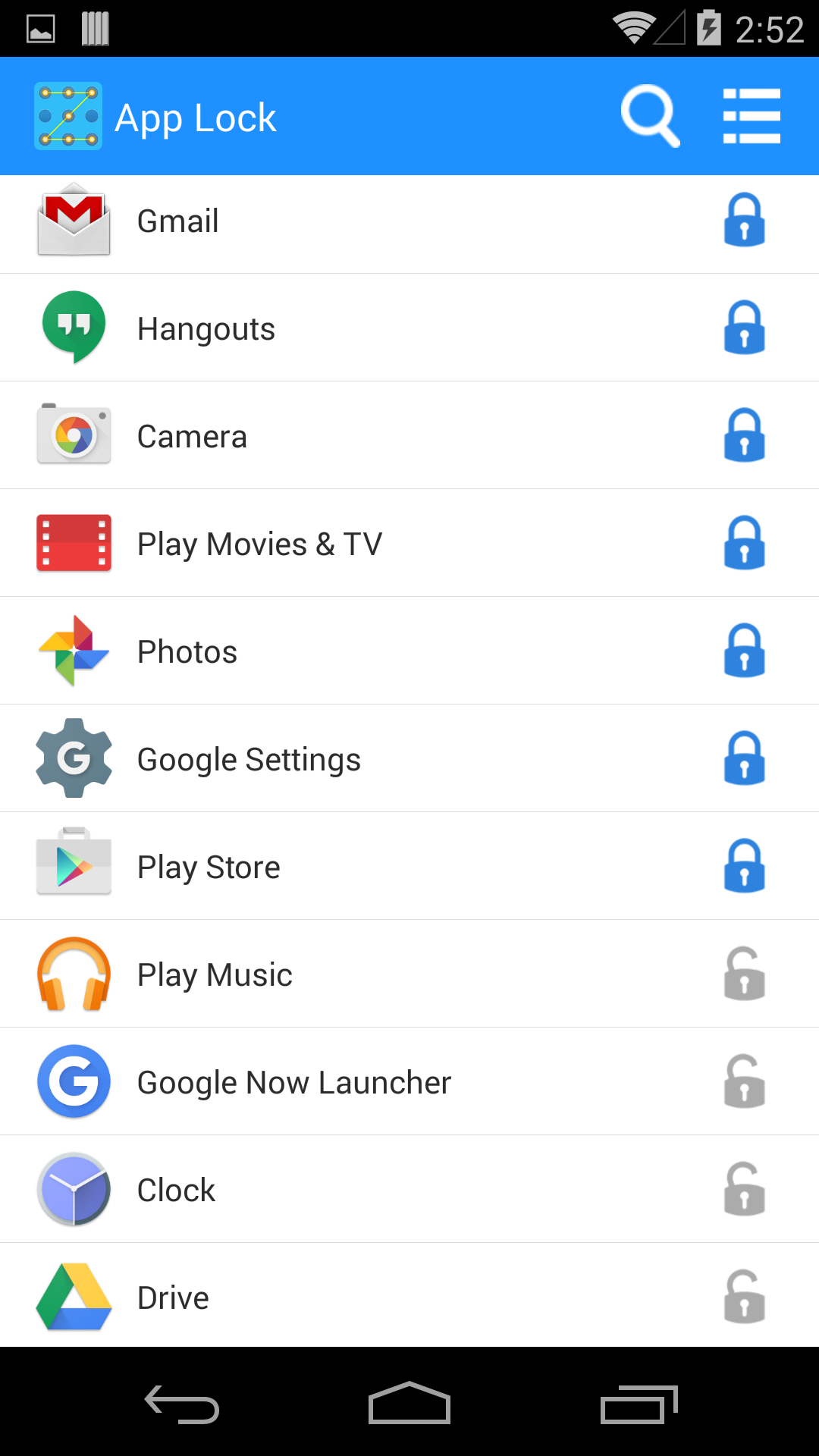Click the Camera app icon

point(74,435)
